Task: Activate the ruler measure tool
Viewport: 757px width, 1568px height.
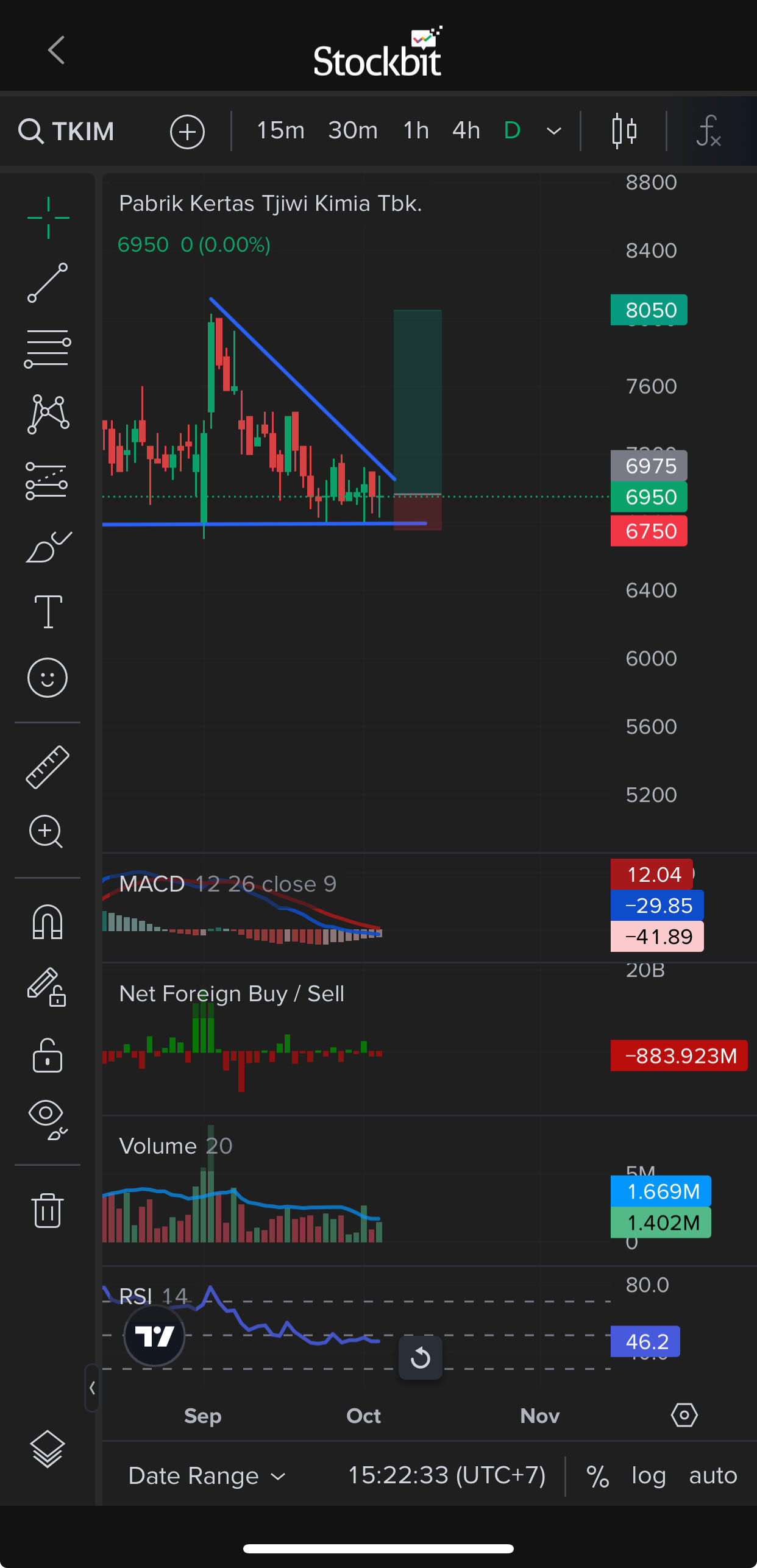Action: (x=48, y=767)
